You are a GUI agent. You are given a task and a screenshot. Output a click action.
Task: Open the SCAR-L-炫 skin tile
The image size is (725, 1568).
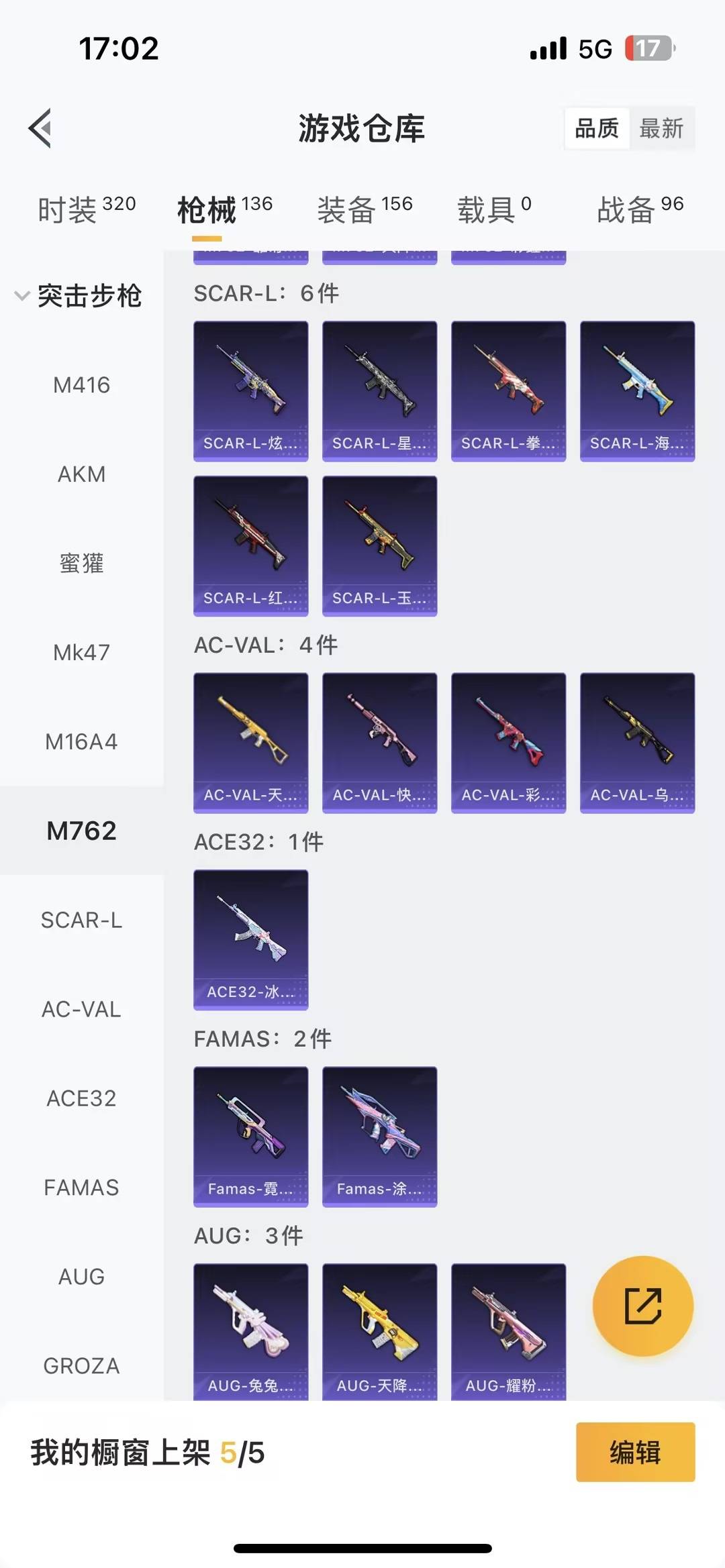[x=251, y=390]
